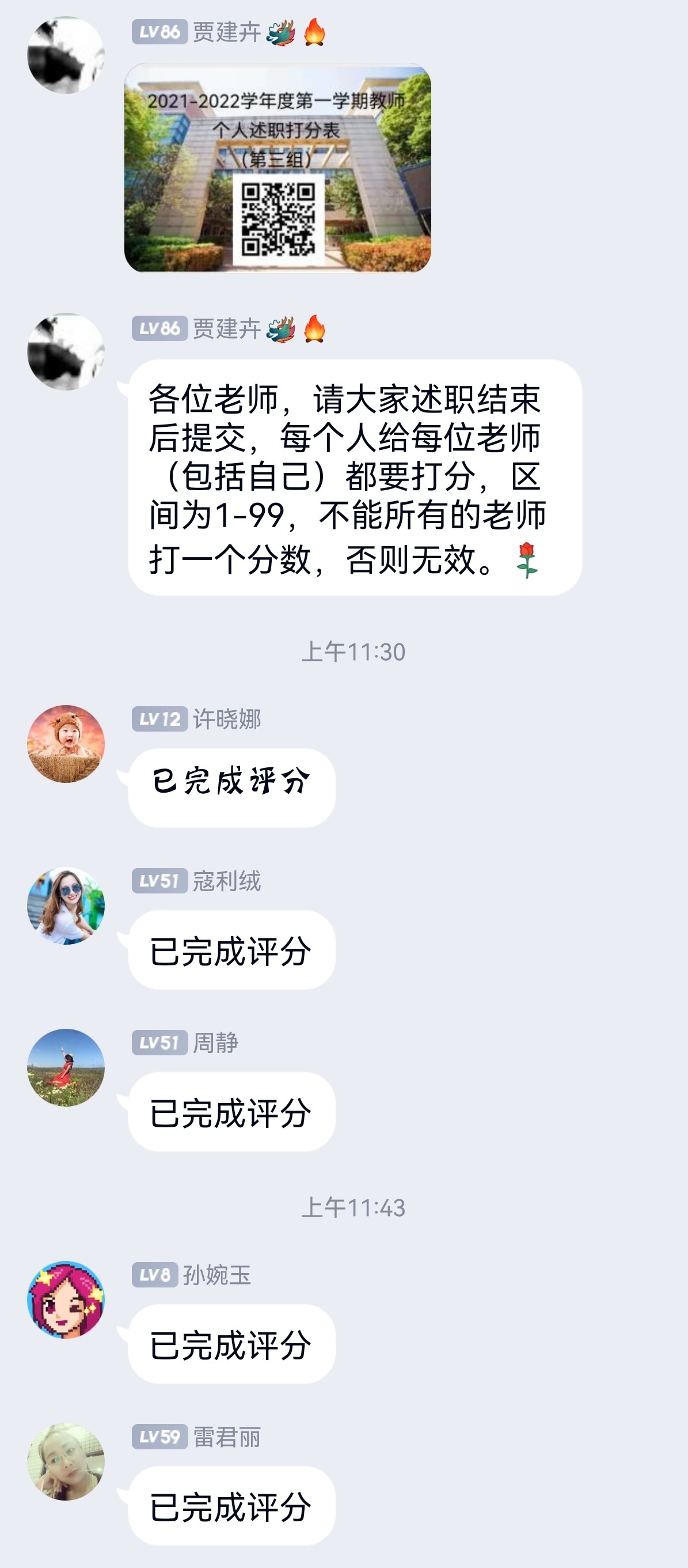Image resolution: width=688 pixels, height=1568 pixels.
Task: Open 贾建卉's avatar beside the long notice
Action: tap(66, 351)
